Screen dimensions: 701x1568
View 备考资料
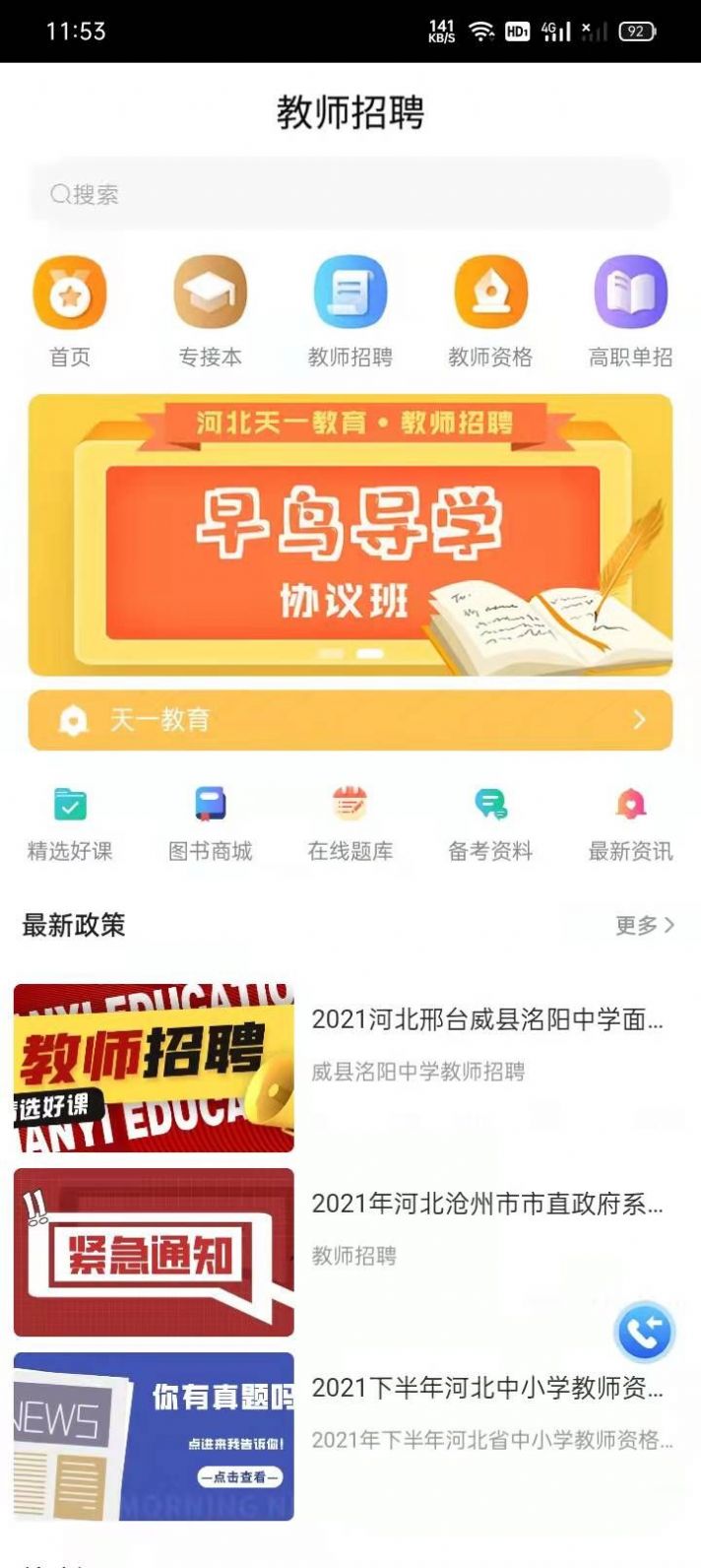coord(490,823)
